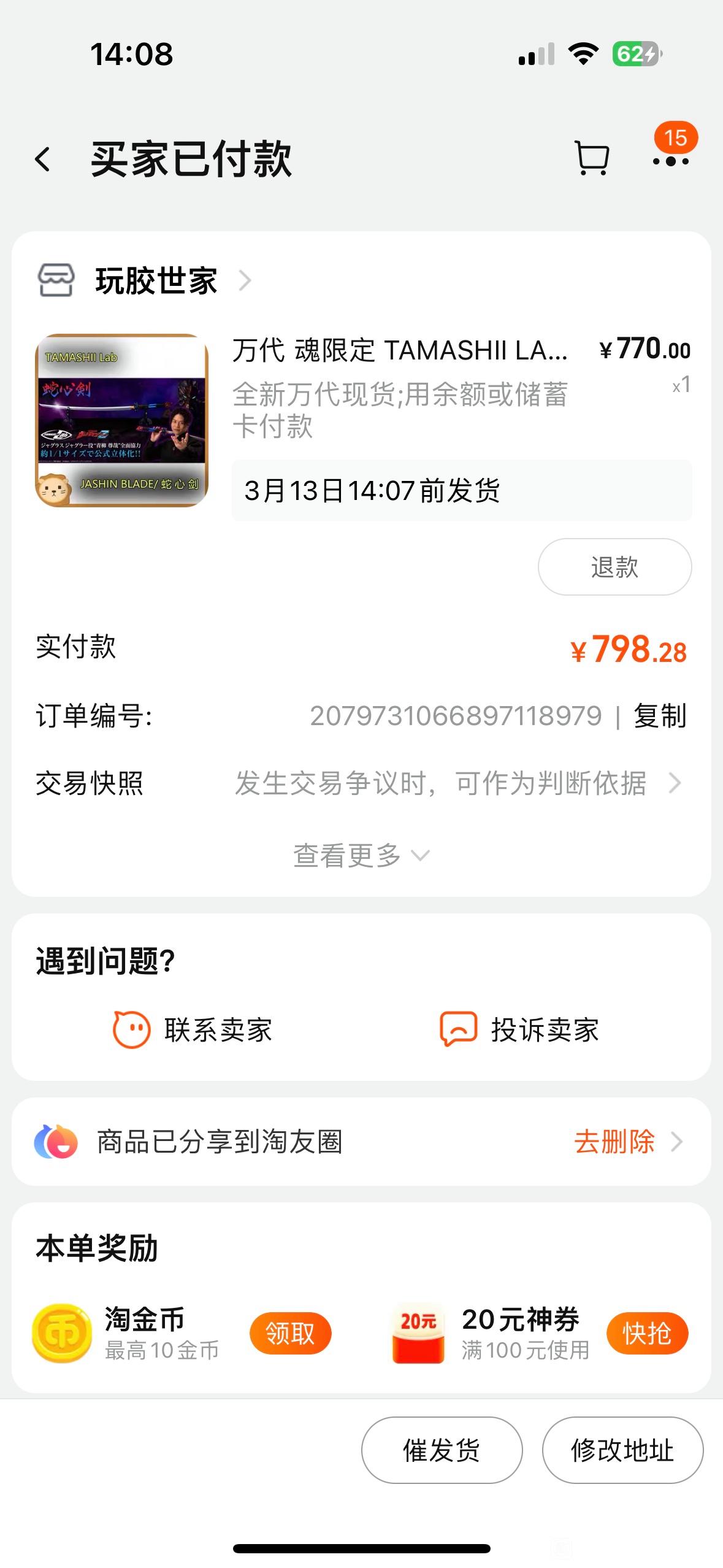
Task: Grab the 20元神券 with 快抢
Action: 647,1334
